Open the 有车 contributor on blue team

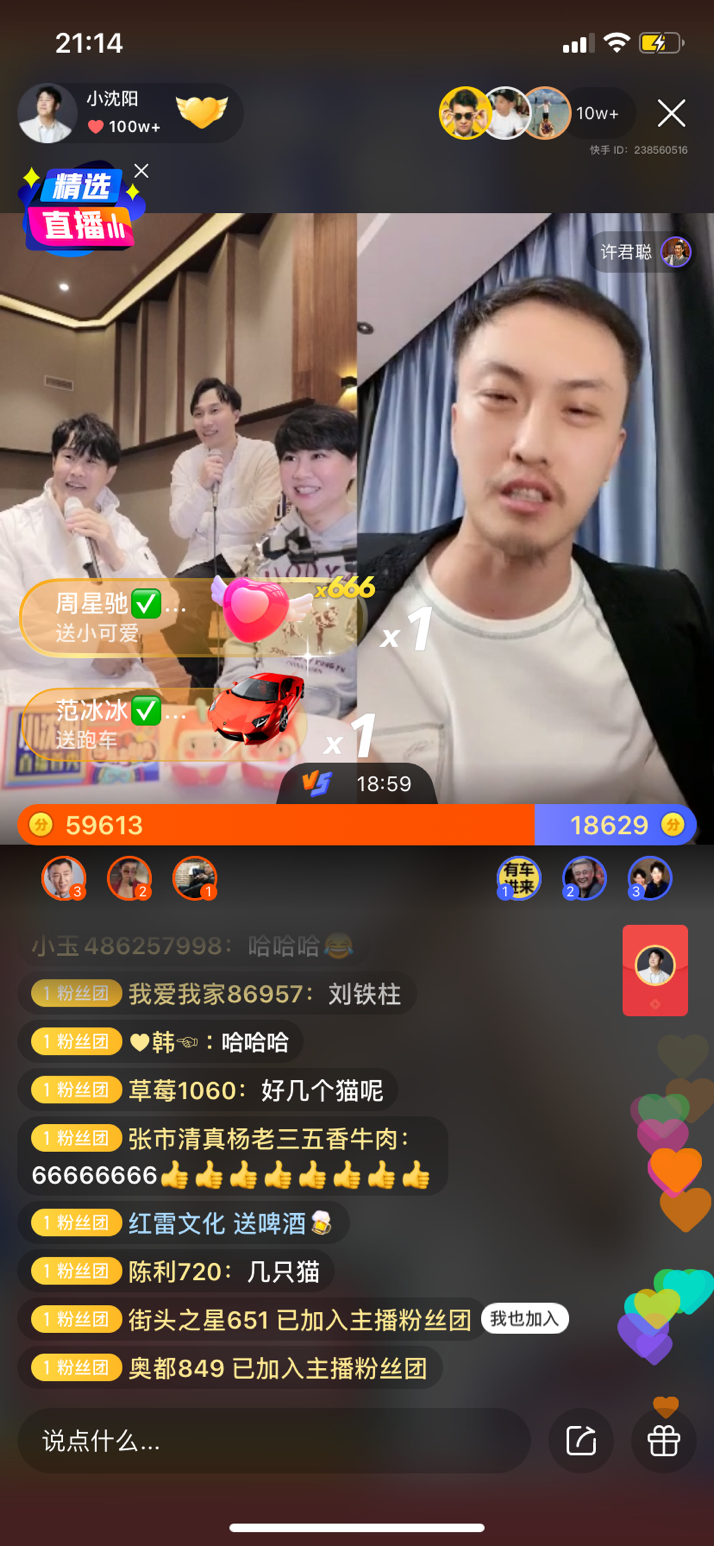pyautogui.click(x=519, y=878)
